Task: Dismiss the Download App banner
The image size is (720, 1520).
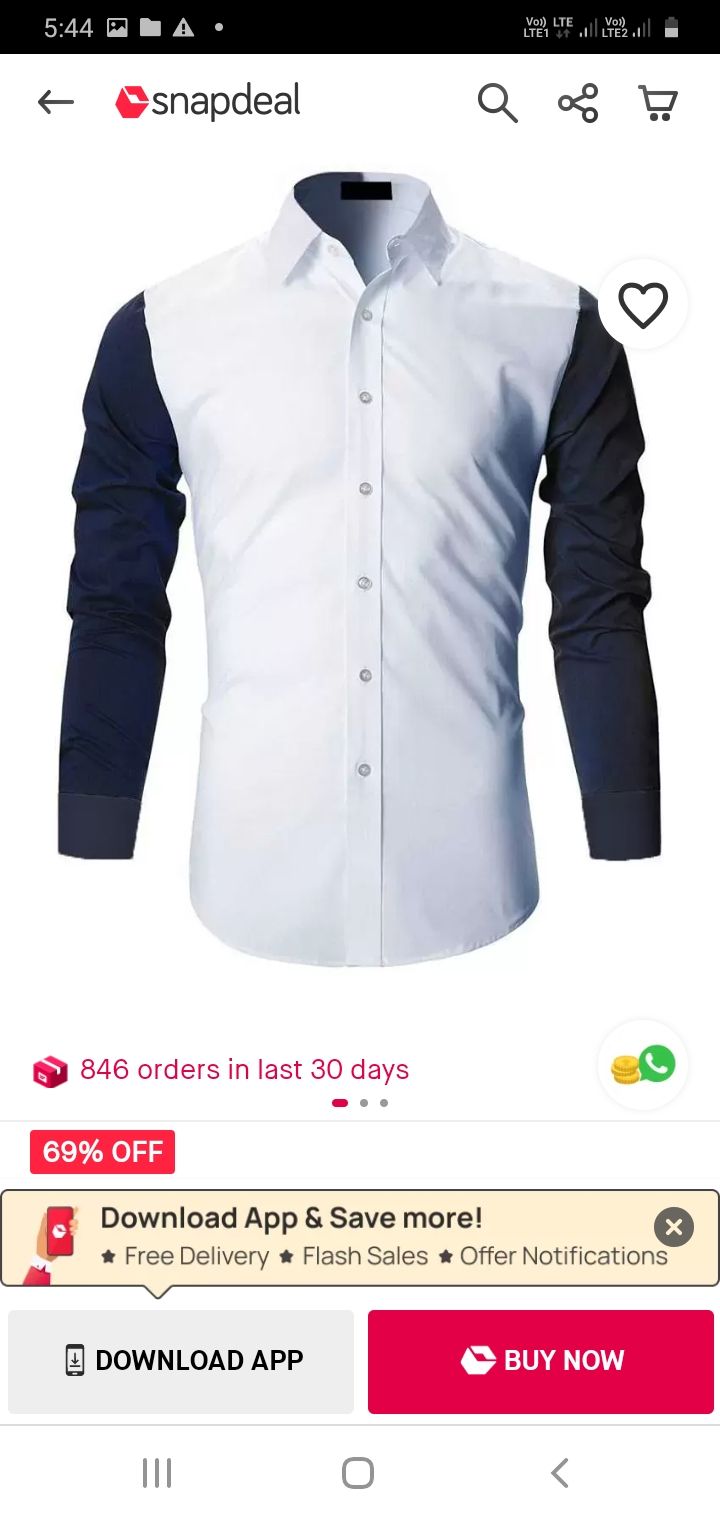Action: [x=673, y=1226]
